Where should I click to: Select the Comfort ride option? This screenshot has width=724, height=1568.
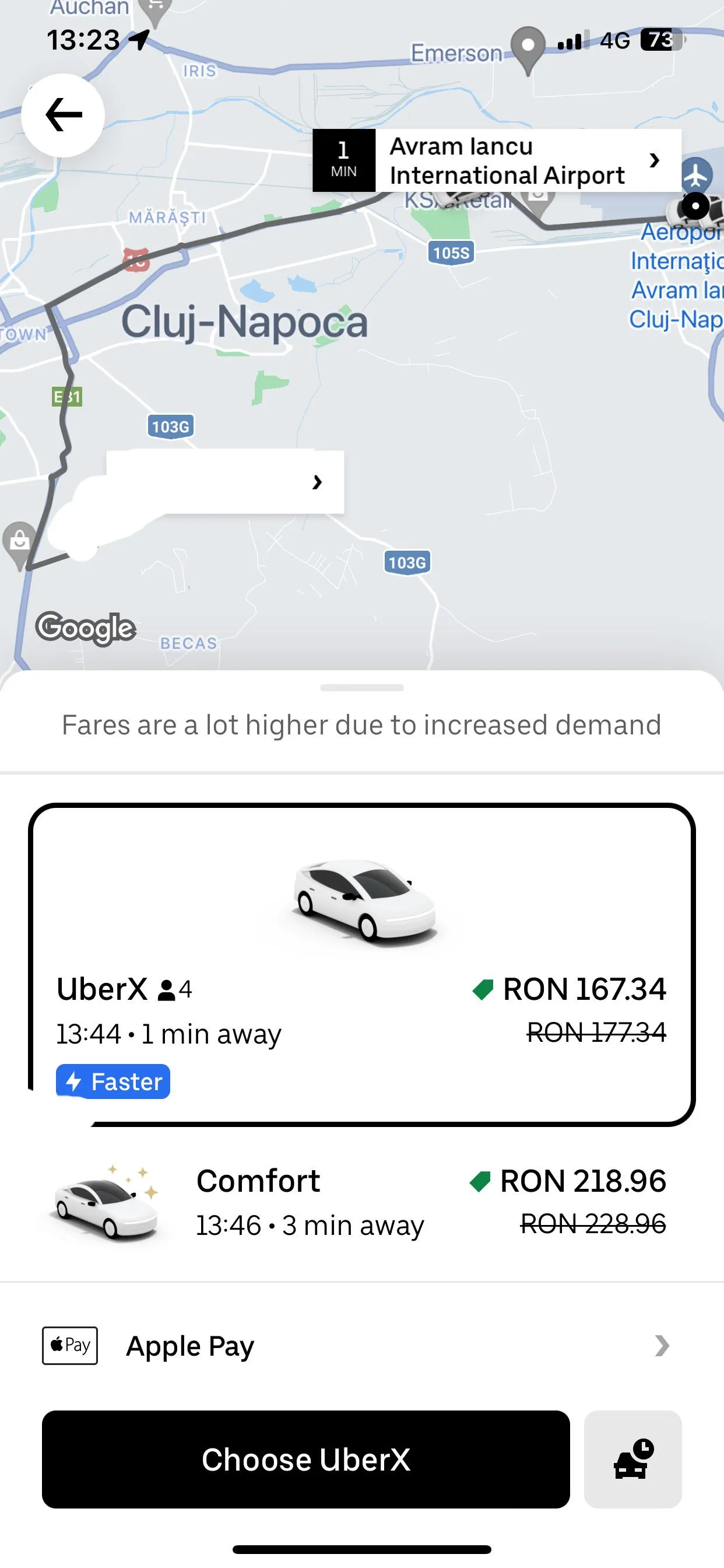[361, 1203]
